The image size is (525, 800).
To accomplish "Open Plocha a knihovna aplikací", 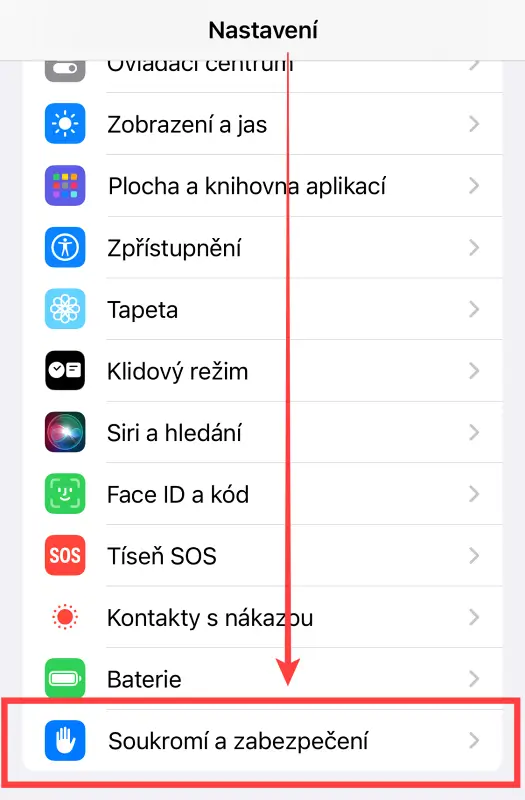I will [262, 186].
